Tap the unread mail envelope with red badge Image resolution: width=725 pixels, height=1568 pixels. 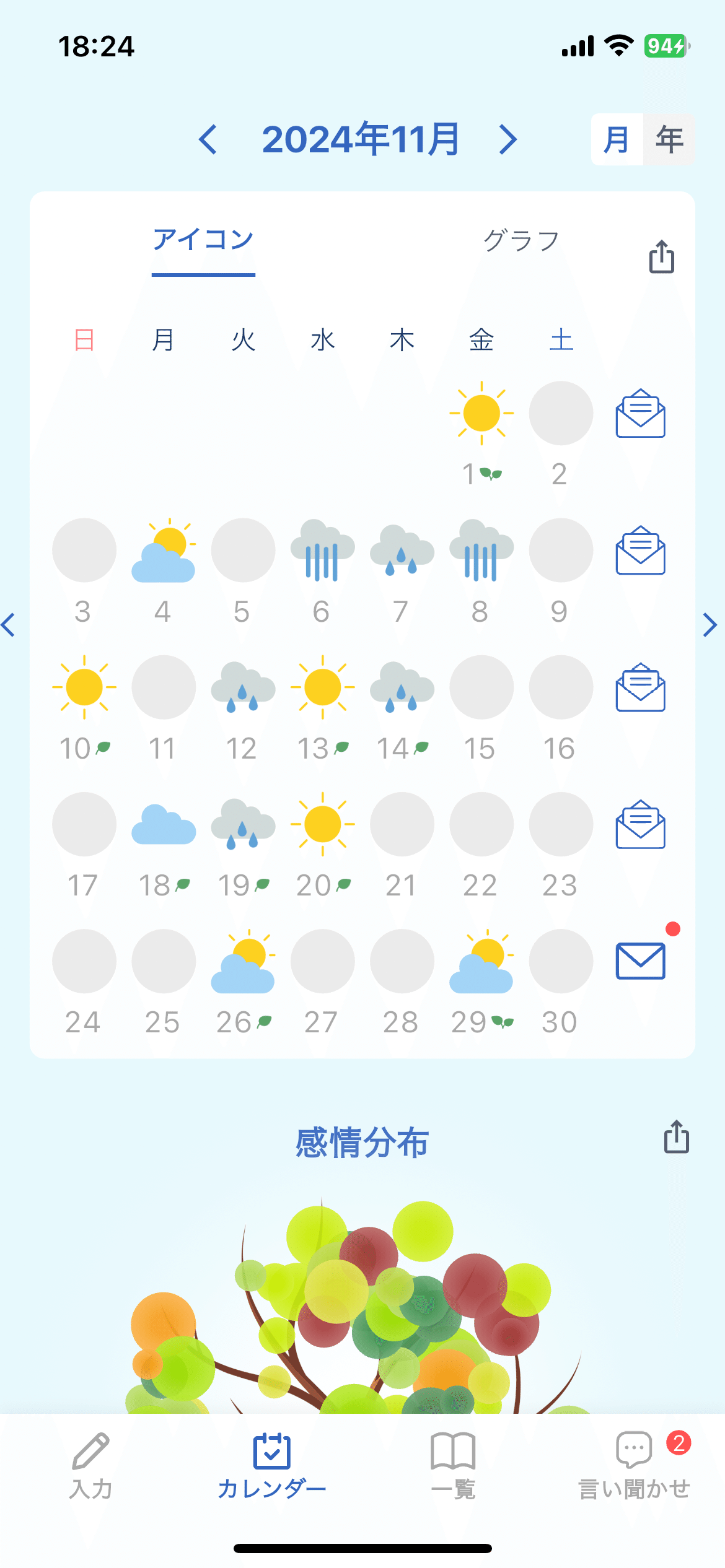pyautogui.click(x=639, y=961)
